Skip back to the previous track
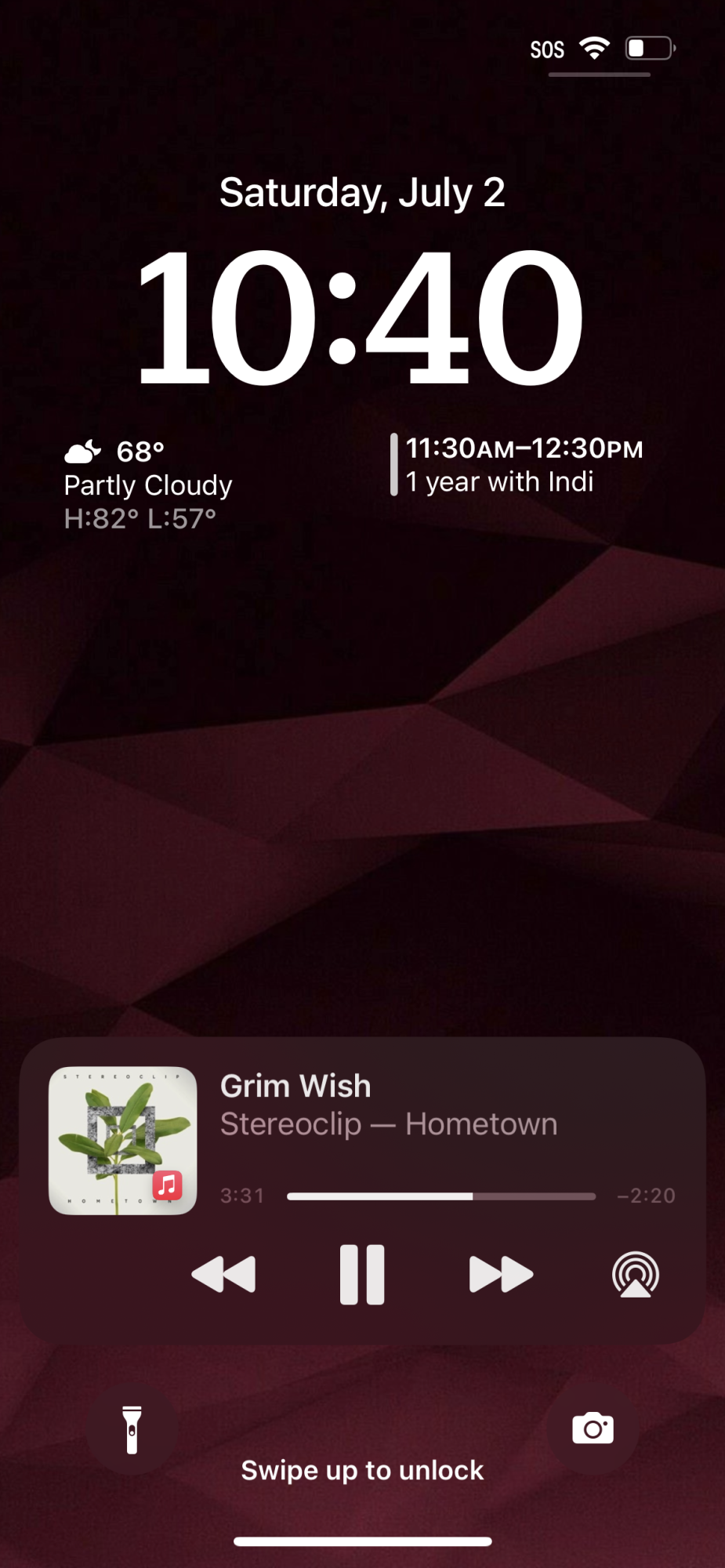Viewport: 725px width, 1568px height. [223, 1274]
